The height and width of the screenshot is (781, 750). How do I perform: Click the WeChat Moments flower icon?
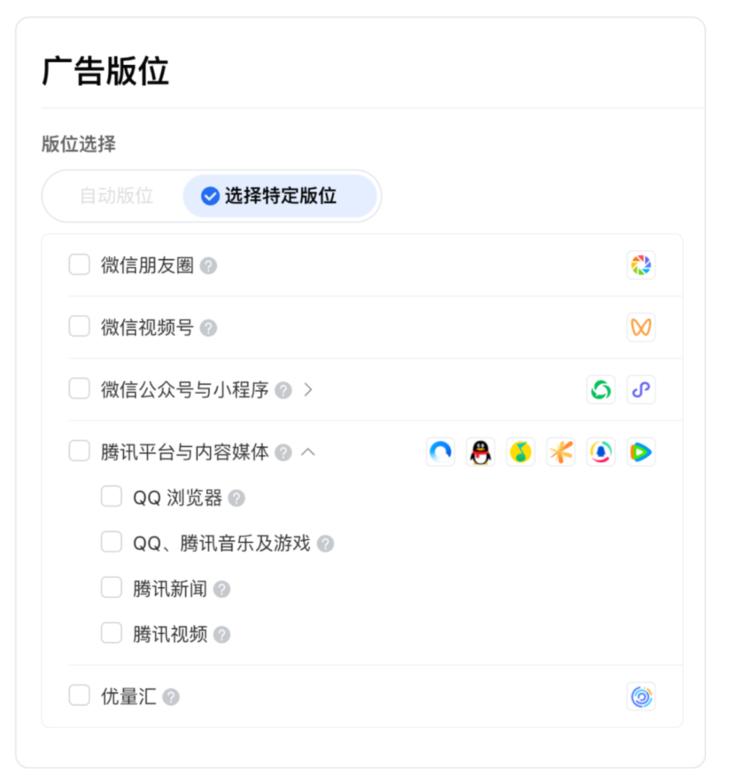pyautogui.click(x=643, y=264)
